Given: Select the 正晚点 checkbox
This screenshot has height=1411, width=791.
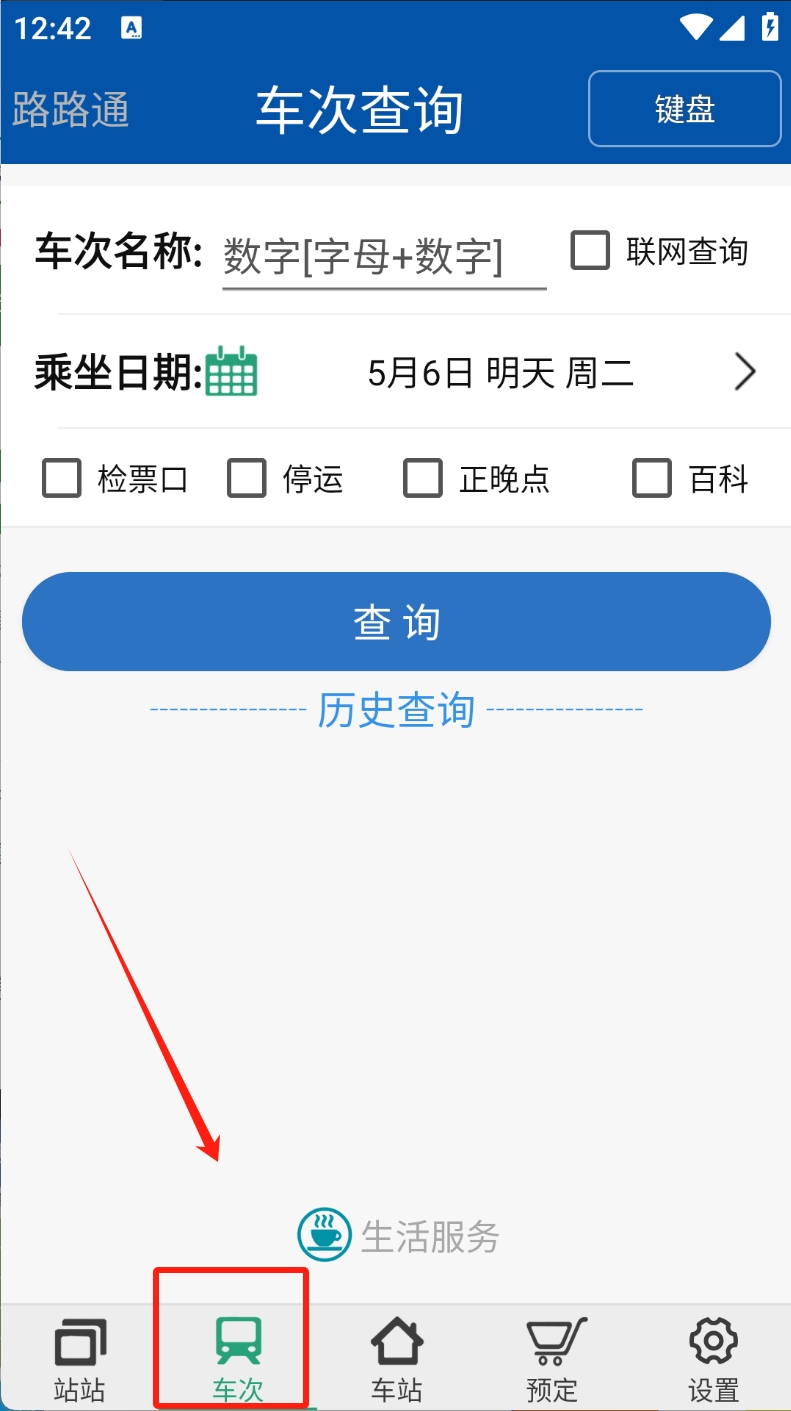Looking at the screenshot, I should 423,479.
